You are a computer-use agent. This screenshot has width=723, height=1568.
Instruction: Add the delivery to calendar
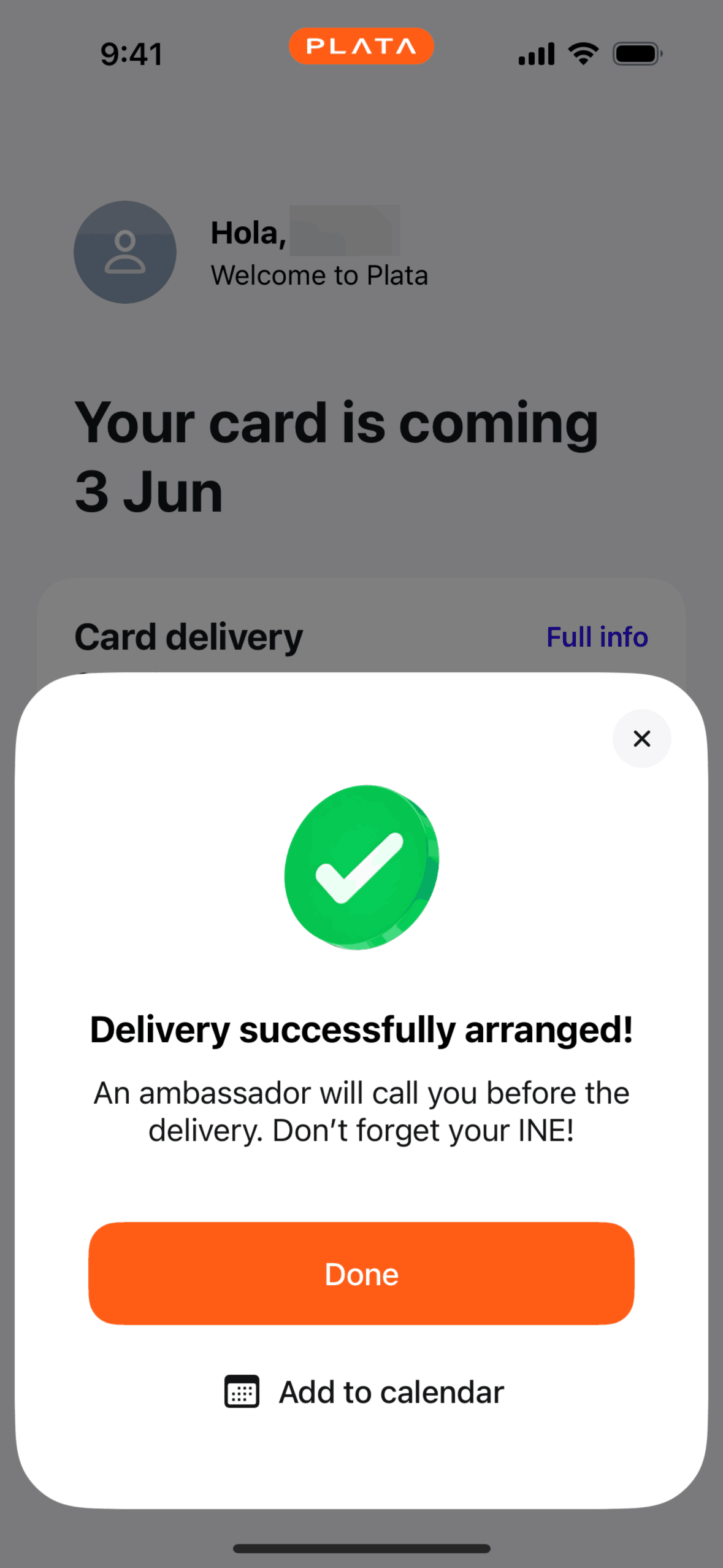[364, 1391]
